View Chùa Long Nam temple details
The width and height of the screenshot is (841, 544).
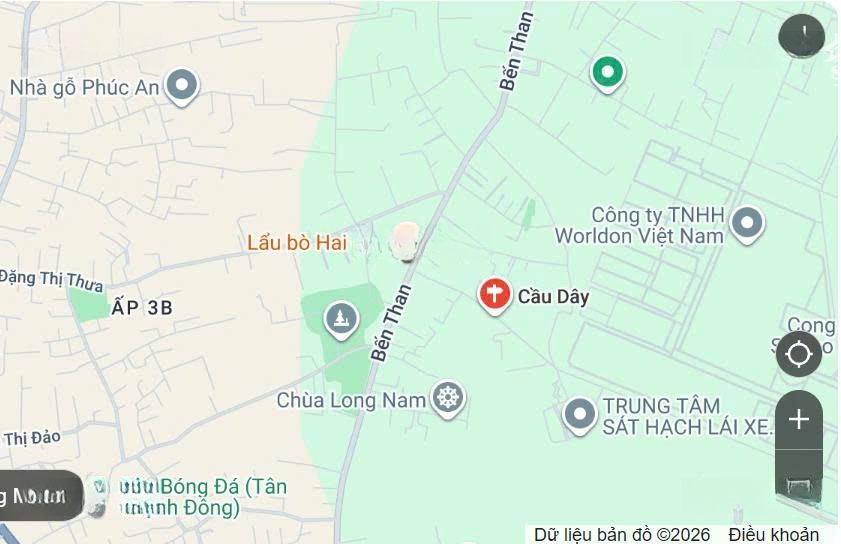click(x=449, y=398)
